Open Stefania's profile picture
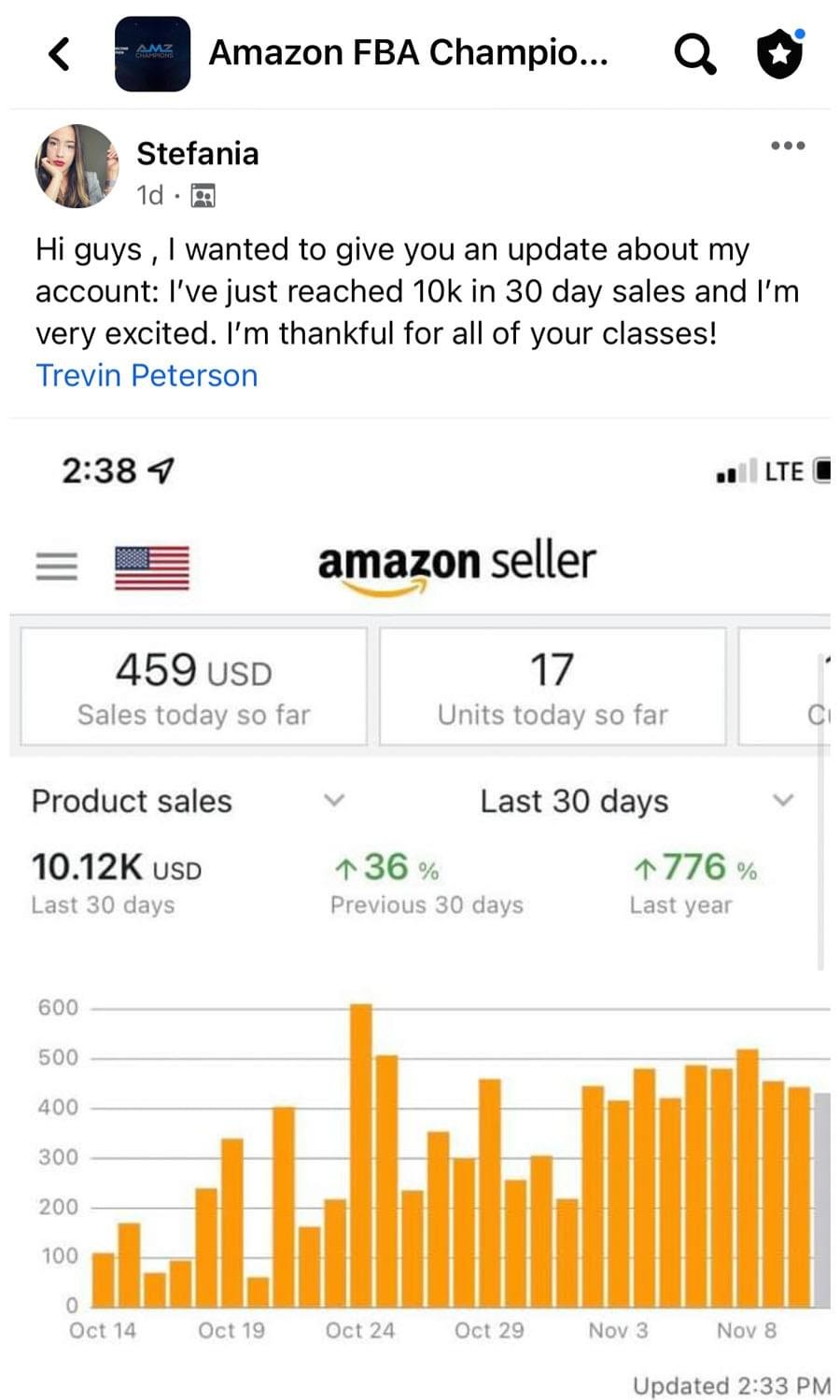The width and height of the screenshot is (840, 1400). tap(77, 166)
